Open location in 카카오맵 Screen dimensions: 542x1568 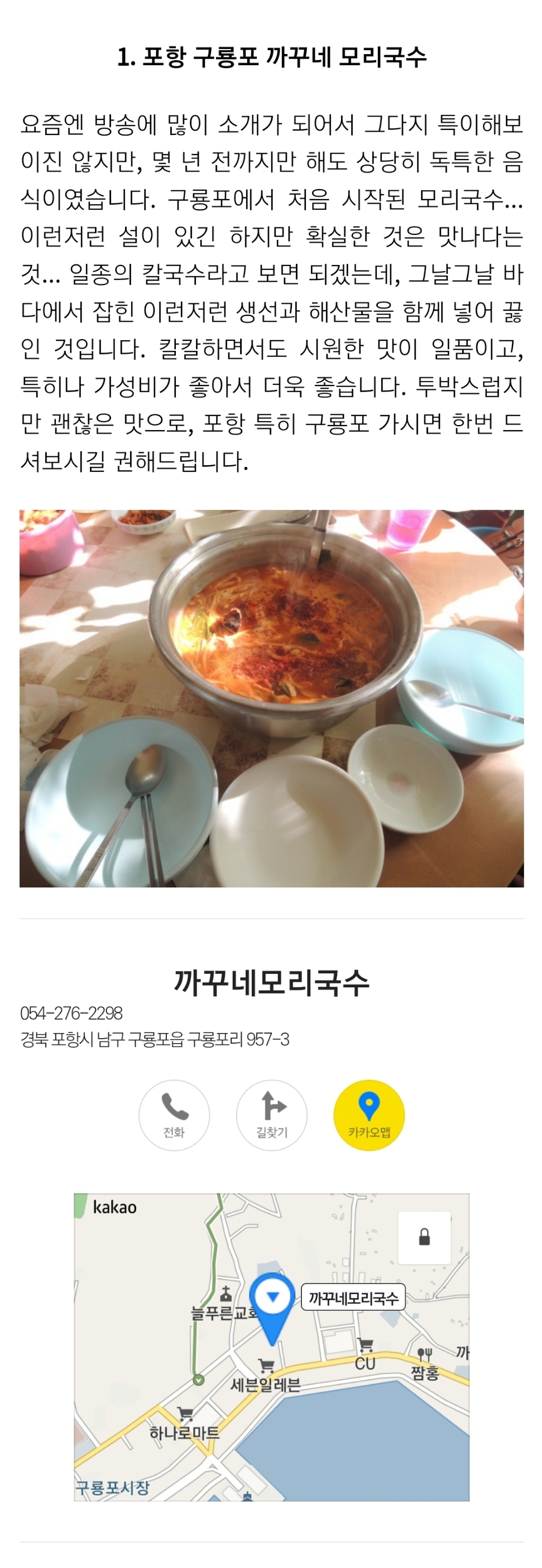[x=369, y=1115]
